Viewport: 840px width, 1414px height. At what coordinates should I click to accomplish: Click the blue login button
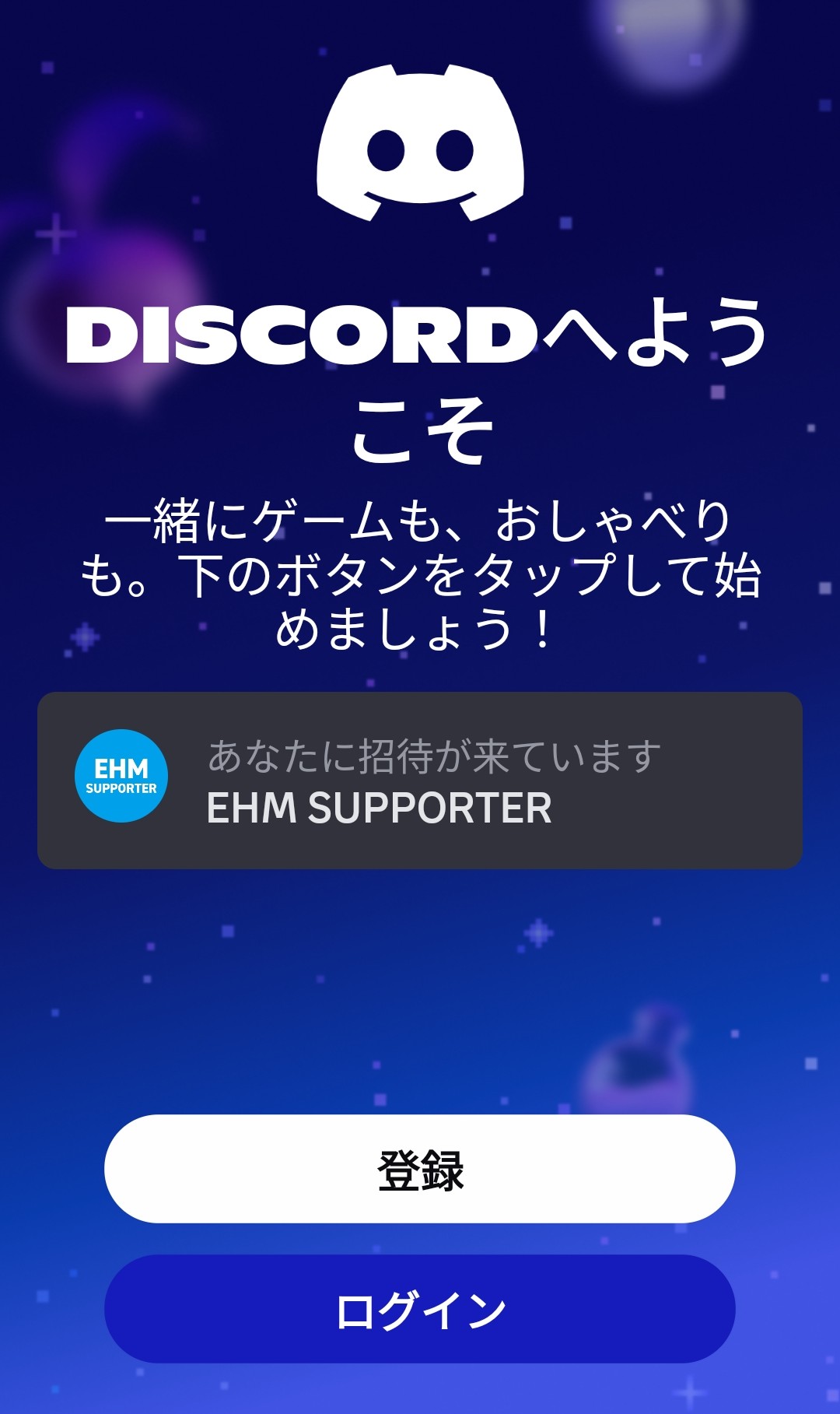click(x=420, y=1307)
